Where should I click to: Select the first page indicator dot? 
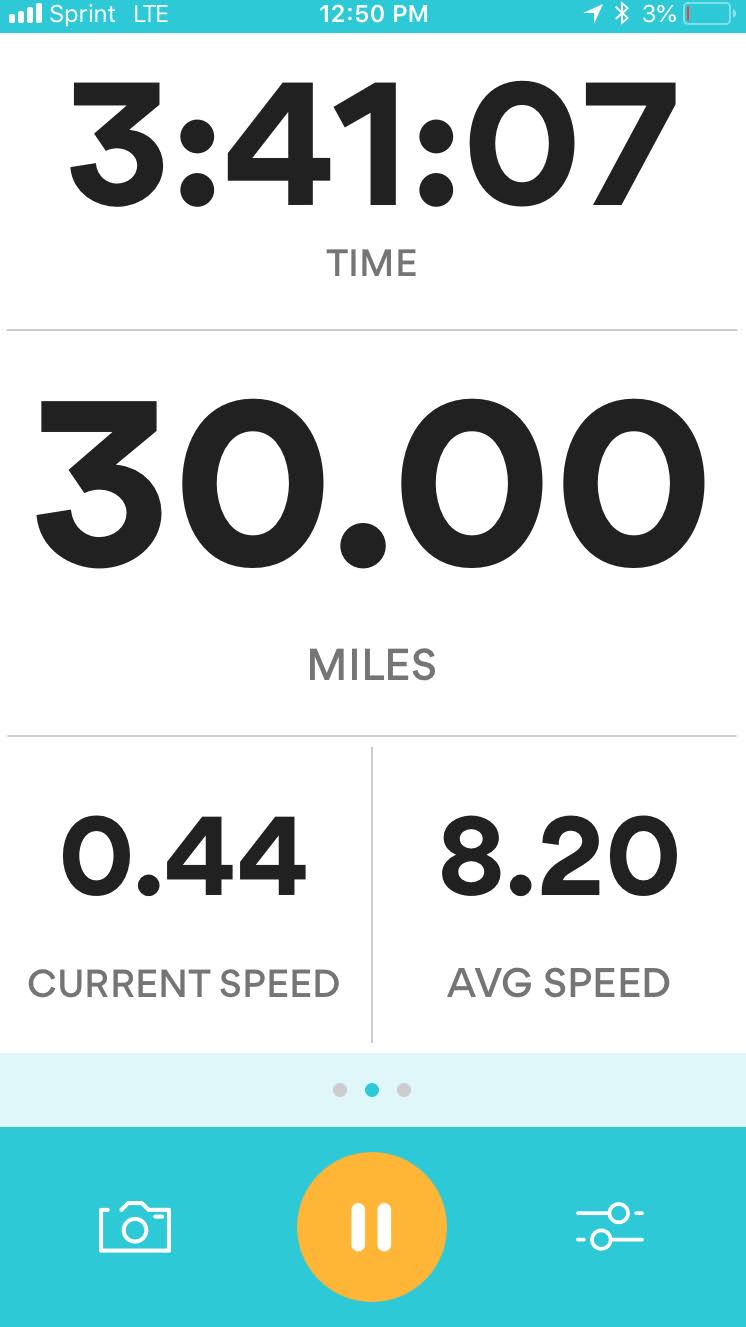tap(340, 1090)
